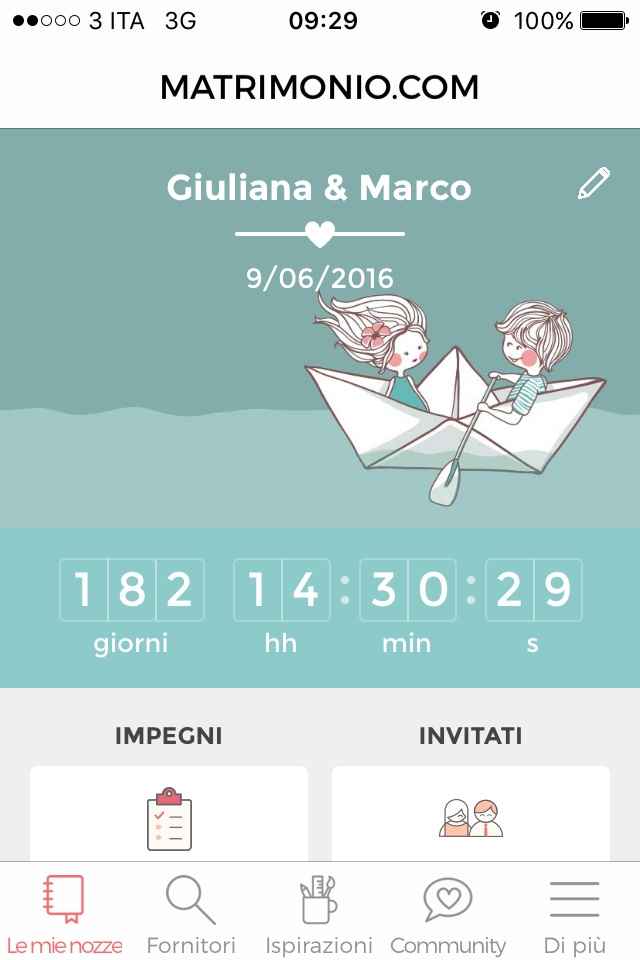Open the Di più menu tab

[574, 912]
